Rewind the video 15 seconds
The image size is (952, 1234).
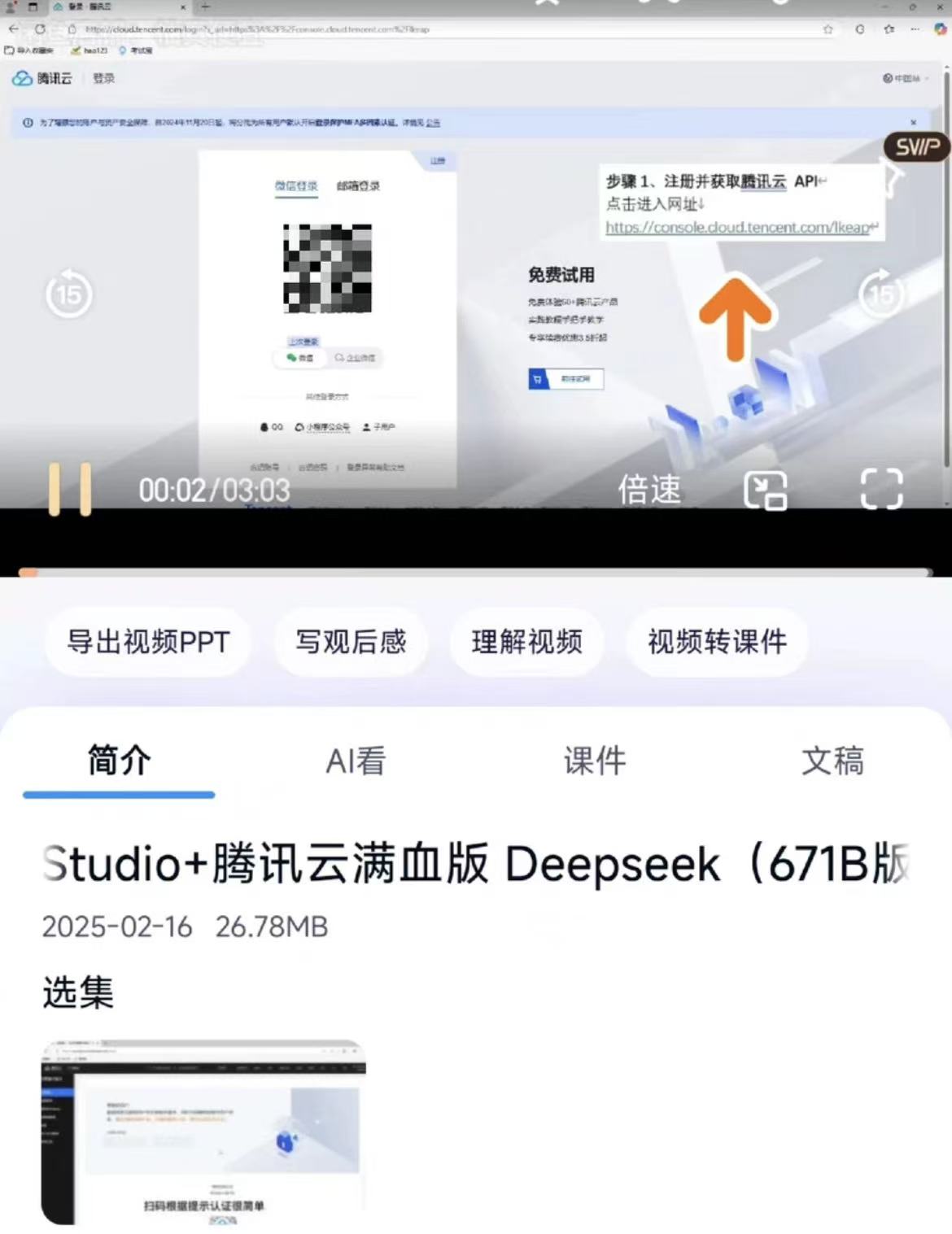click(x=69, y=294)
